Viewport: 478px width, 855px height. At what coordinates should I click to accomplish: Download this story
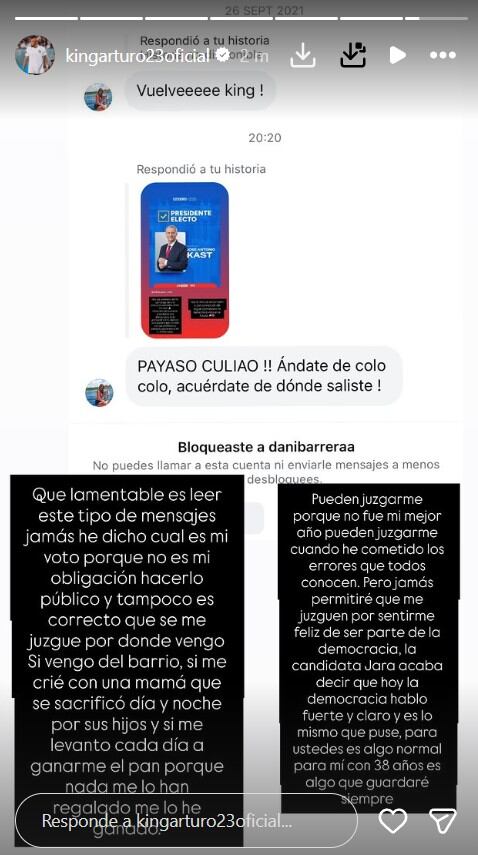(303, 55)
